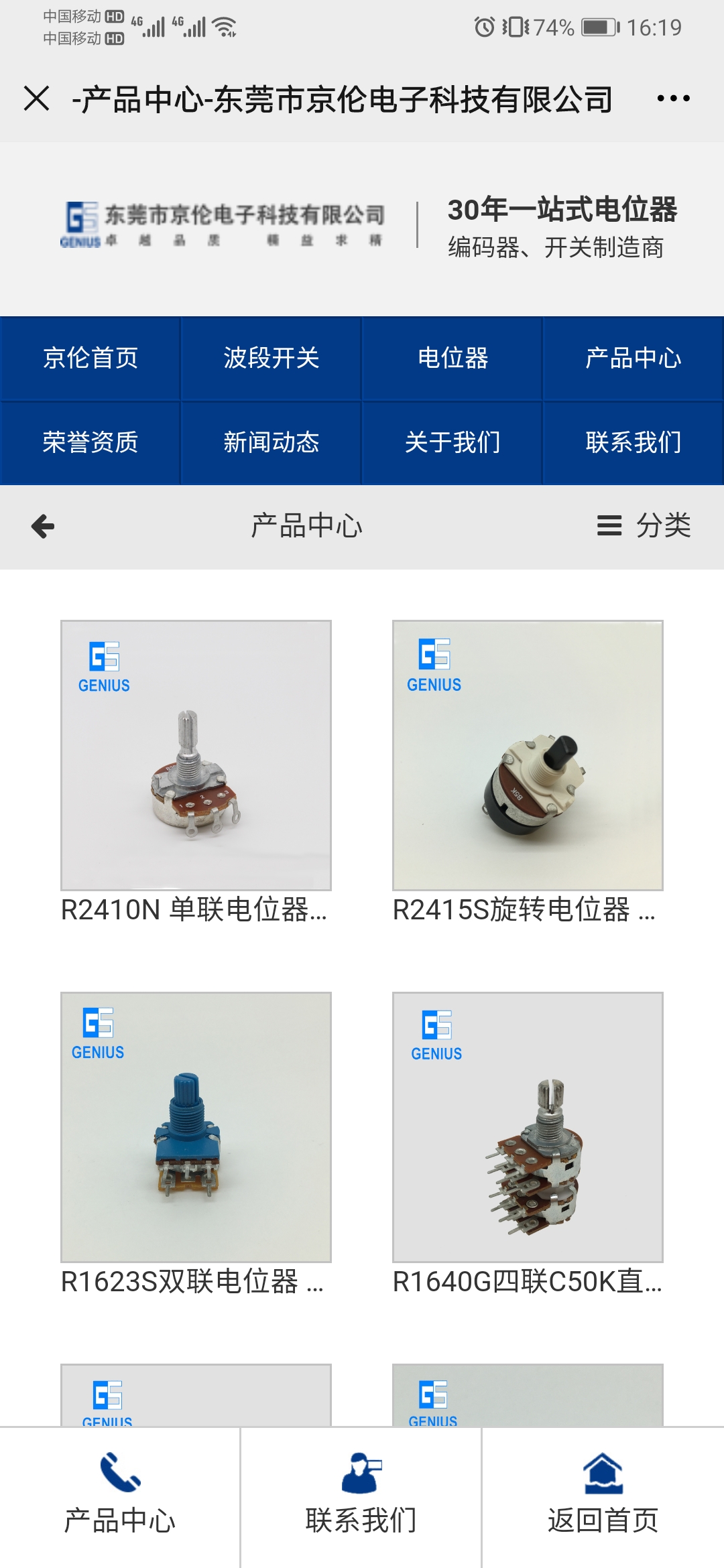Viewport: 724px width, 1568px height.
Task: Expand the category list via hamburger lines
Action: [609, 528]
